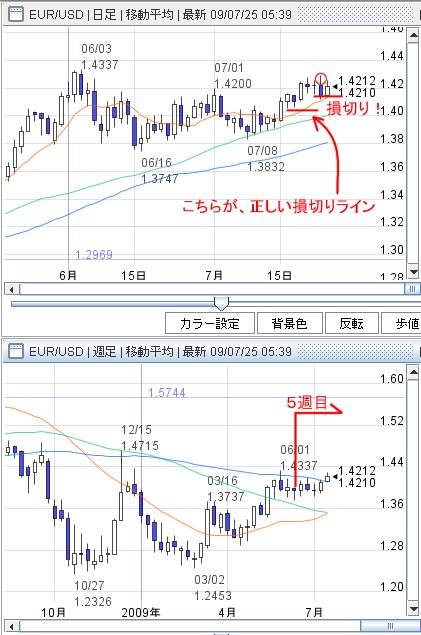Open the 歩値 tick data button
421x635 pixels.
tap(402, 323)
